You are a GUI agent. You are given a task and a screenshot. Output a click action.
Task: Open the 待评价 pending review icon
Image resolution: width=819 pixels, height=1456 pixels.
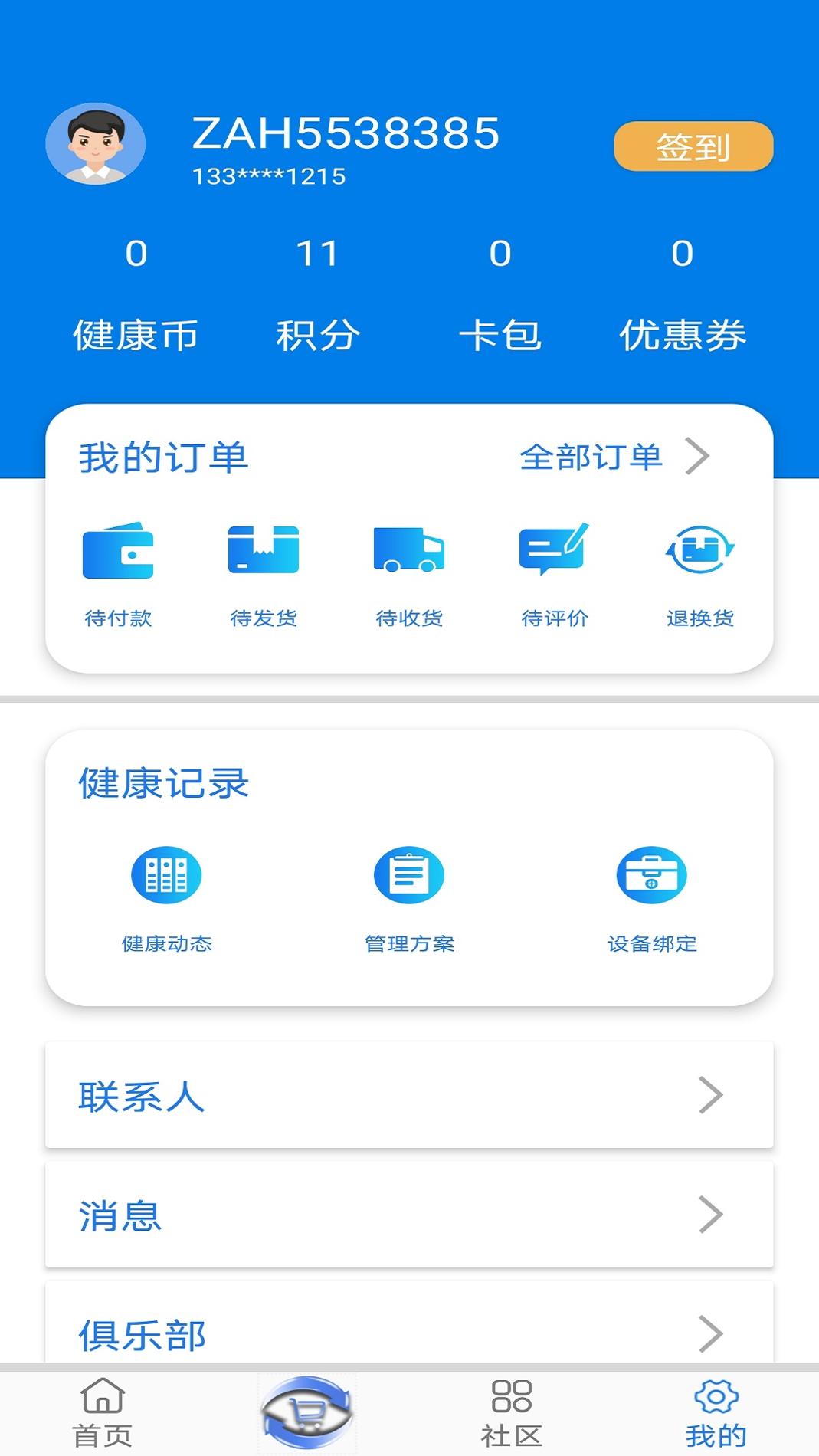pyautogui.click(x=554, y=550)
